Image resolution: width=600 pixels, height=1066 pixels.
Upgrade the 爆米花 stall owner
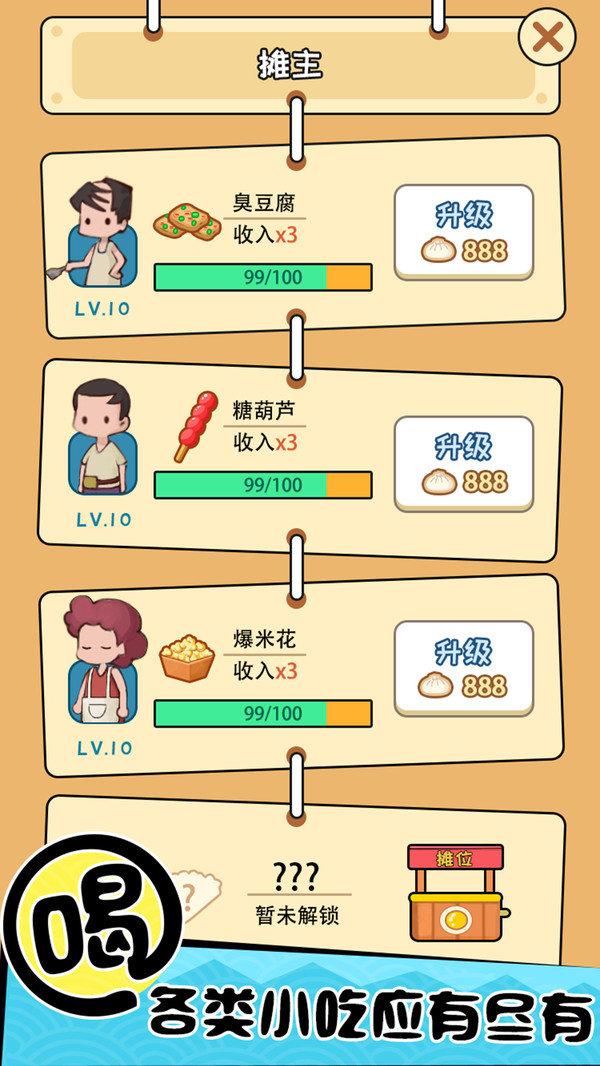click(x=463, y=668)
